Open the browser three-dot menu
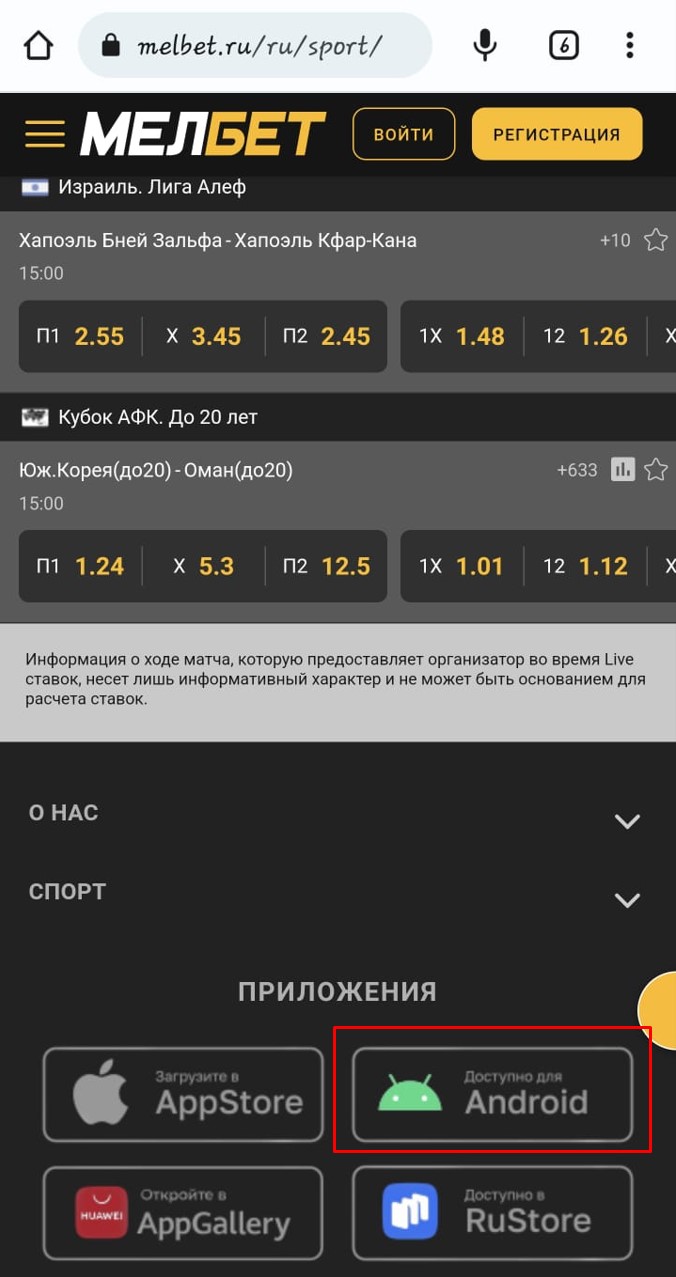This screenshot has height=1277, width=676. click(629, 45)
